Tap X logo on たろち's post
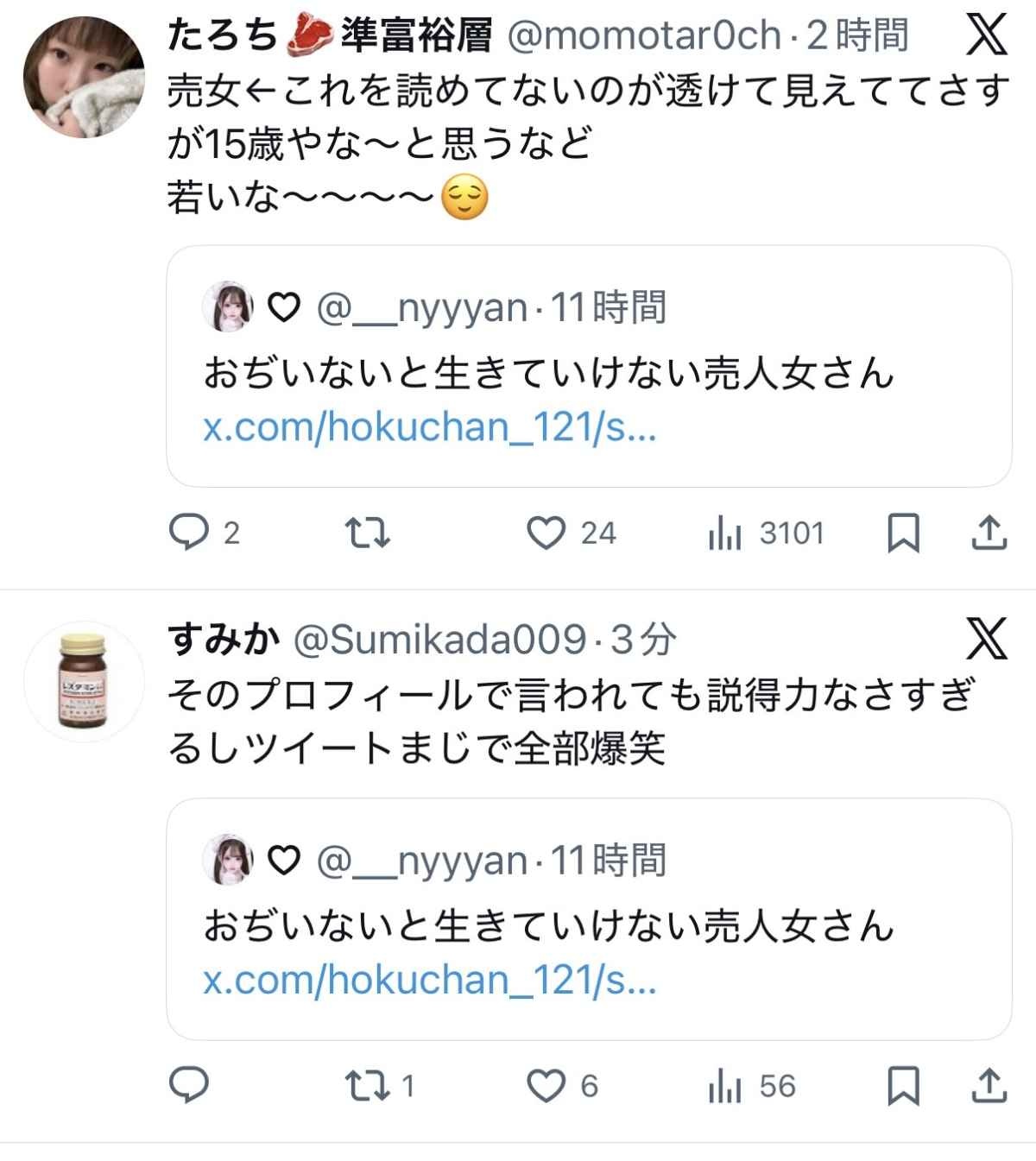Viewport: 1036px width, 1161px height. pos(987,35)
